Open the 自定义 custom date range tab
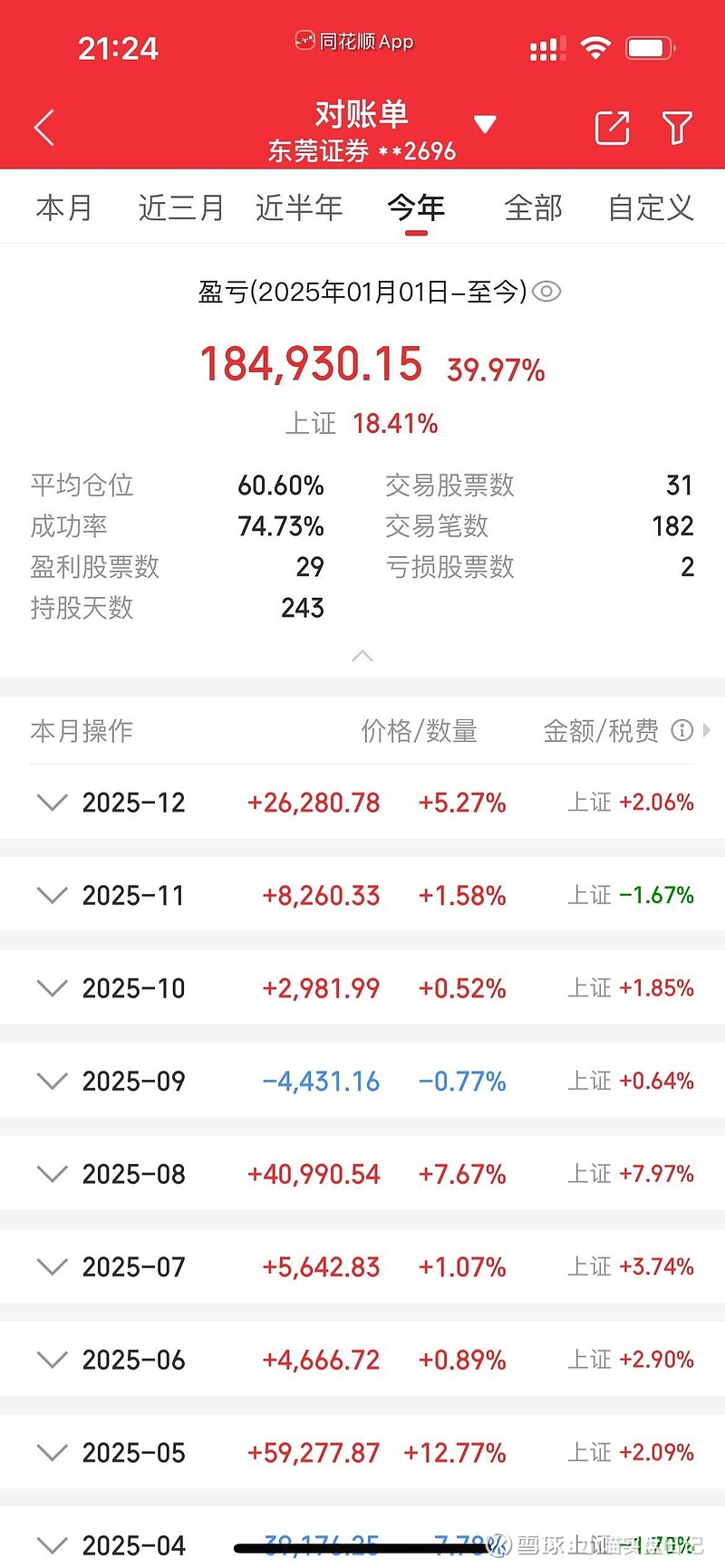725x1568 pixels. click(650, 207)
